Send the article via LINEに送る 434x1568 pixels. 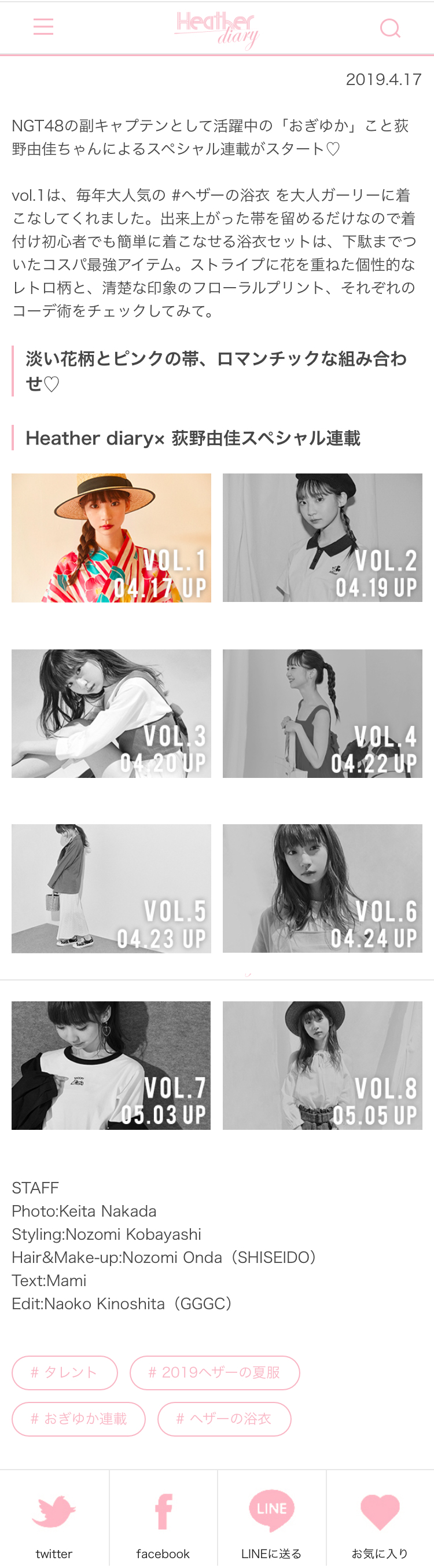271,1519
